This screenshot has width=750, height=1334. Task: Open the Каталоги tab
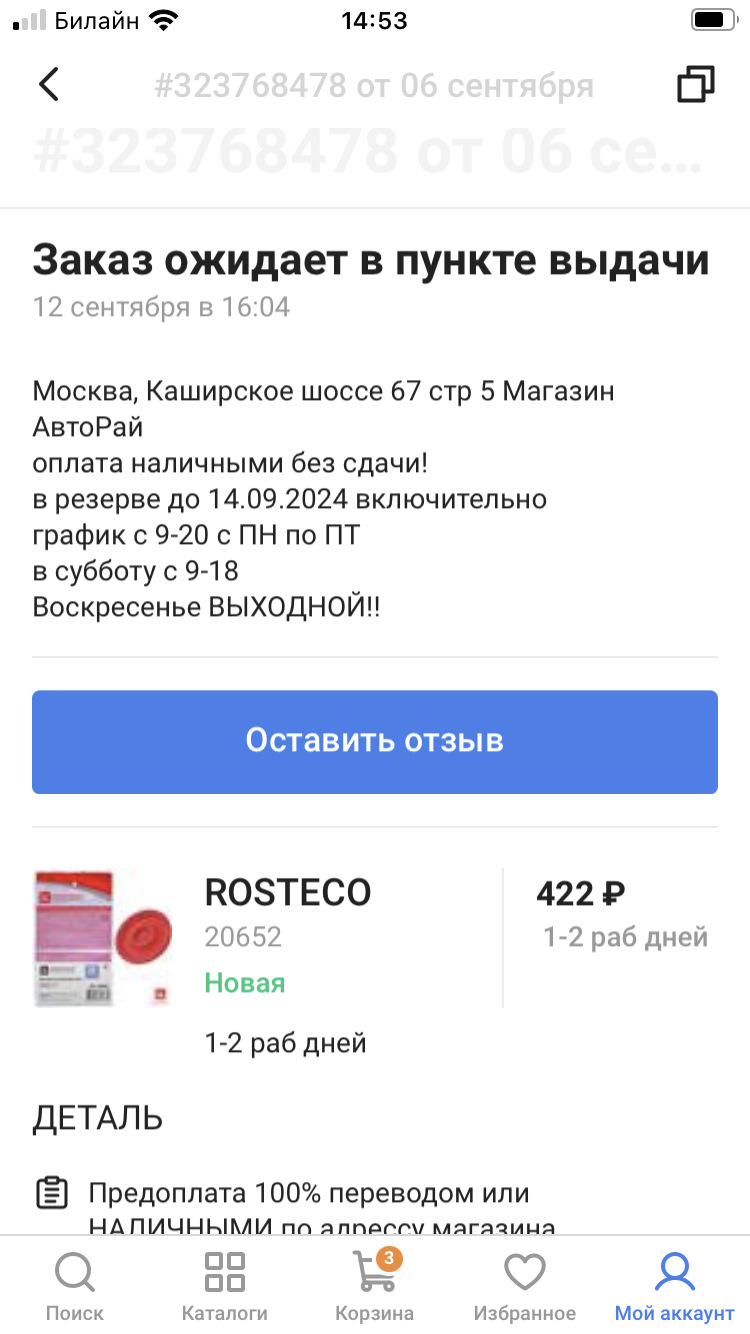click(x=225, y=1287)
